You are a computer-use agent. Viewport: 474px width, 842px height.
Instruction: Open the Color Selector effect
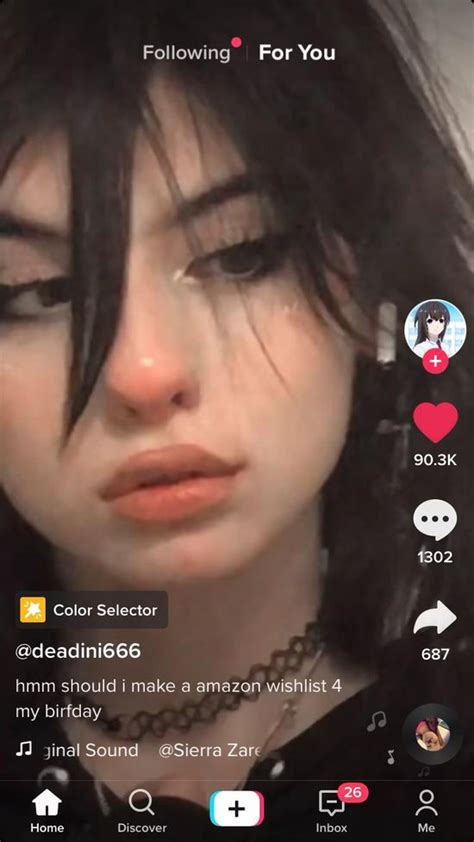pos(91,610)
